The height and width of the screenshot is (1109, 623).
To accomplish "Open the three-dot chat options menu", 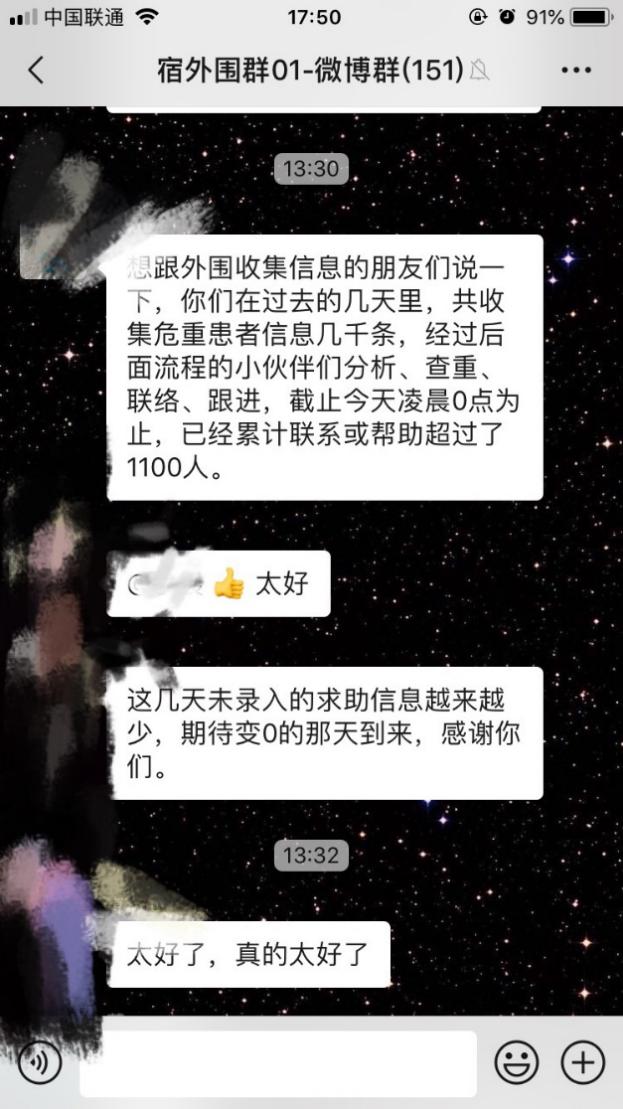I will coord(576,70).
